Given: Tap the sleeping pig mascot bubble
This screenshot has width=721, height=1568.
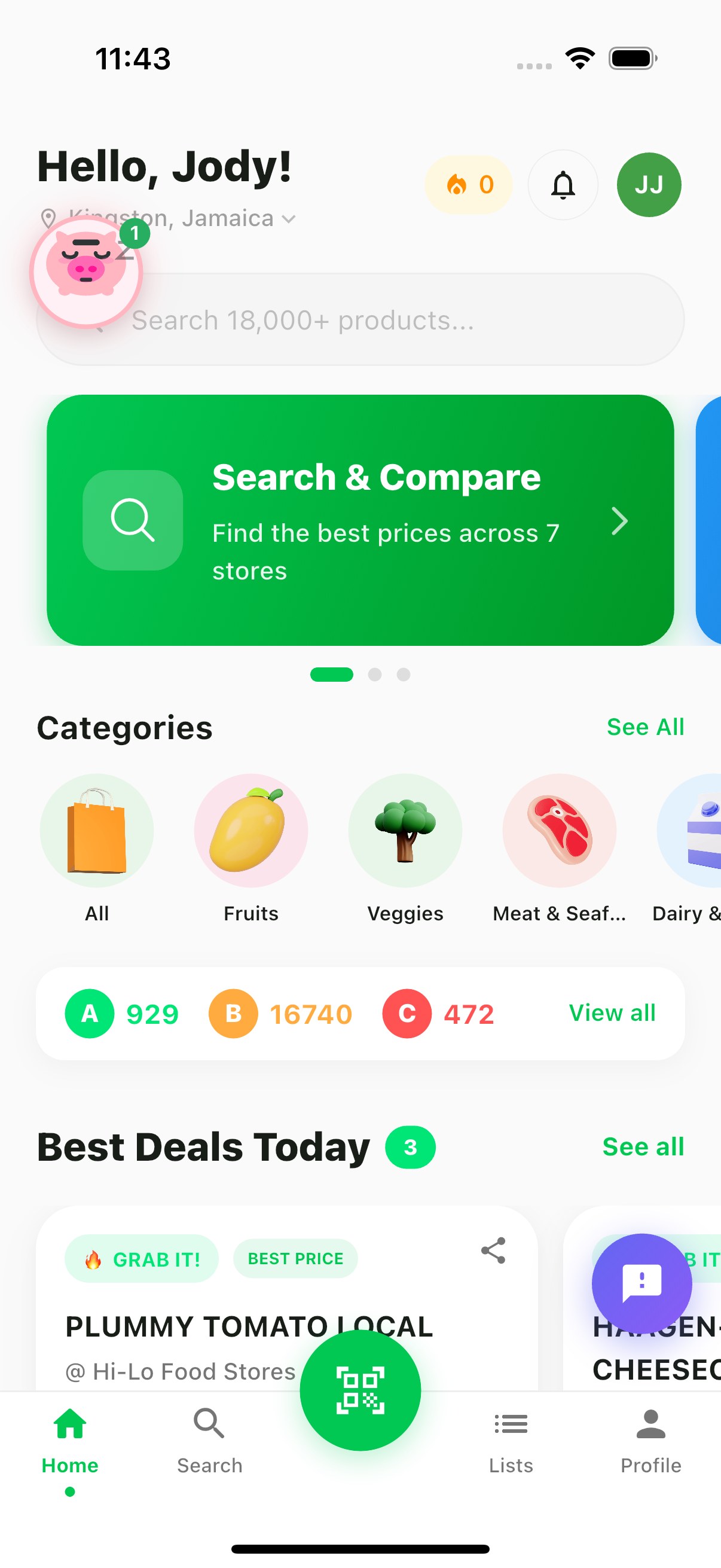Looking at the screenshot, I should (87, 271).
